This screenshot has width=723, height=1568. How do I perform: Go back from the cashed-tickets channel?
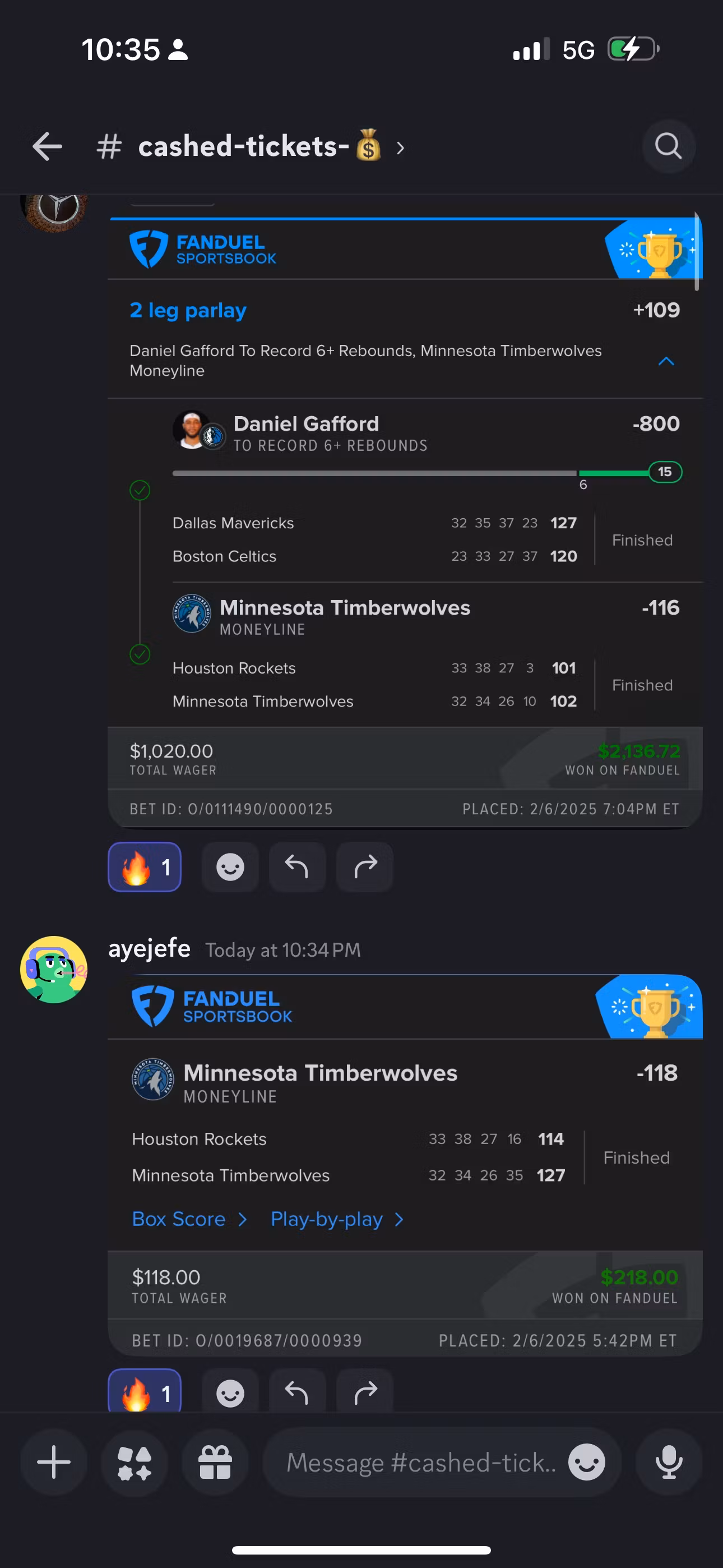pos(47,147)
